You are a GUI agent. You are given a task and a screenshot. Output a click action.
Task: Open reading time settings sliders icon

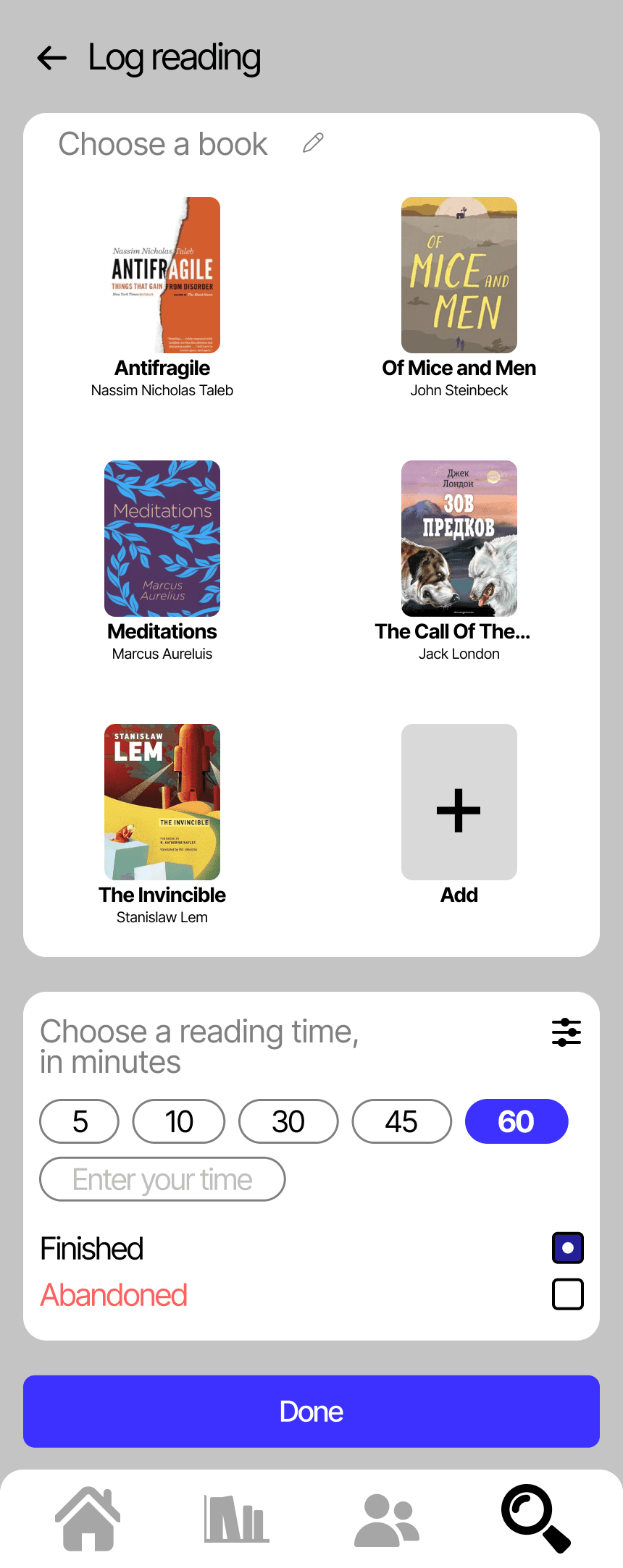(566, 1032)
